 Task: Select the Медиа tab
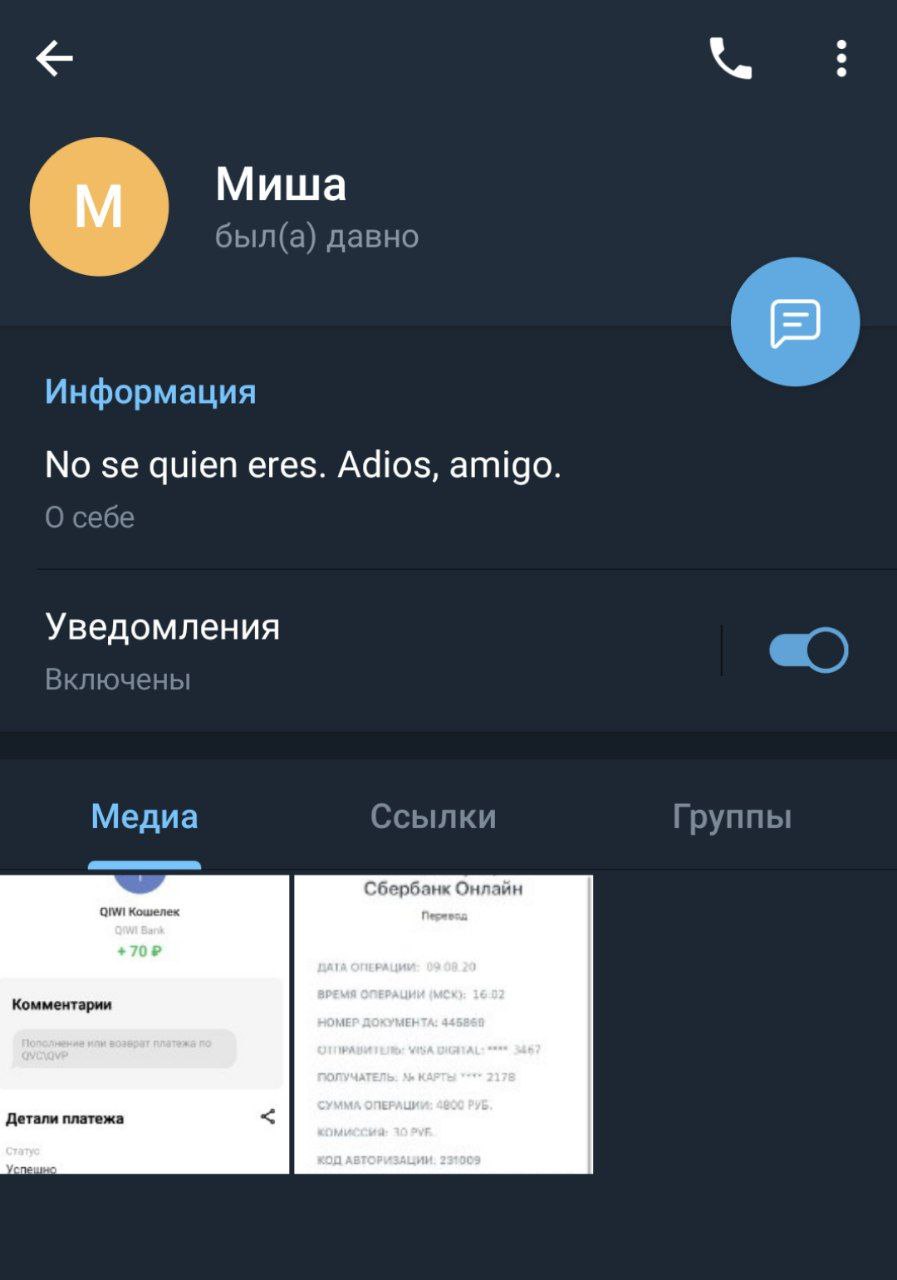(144, 817)
